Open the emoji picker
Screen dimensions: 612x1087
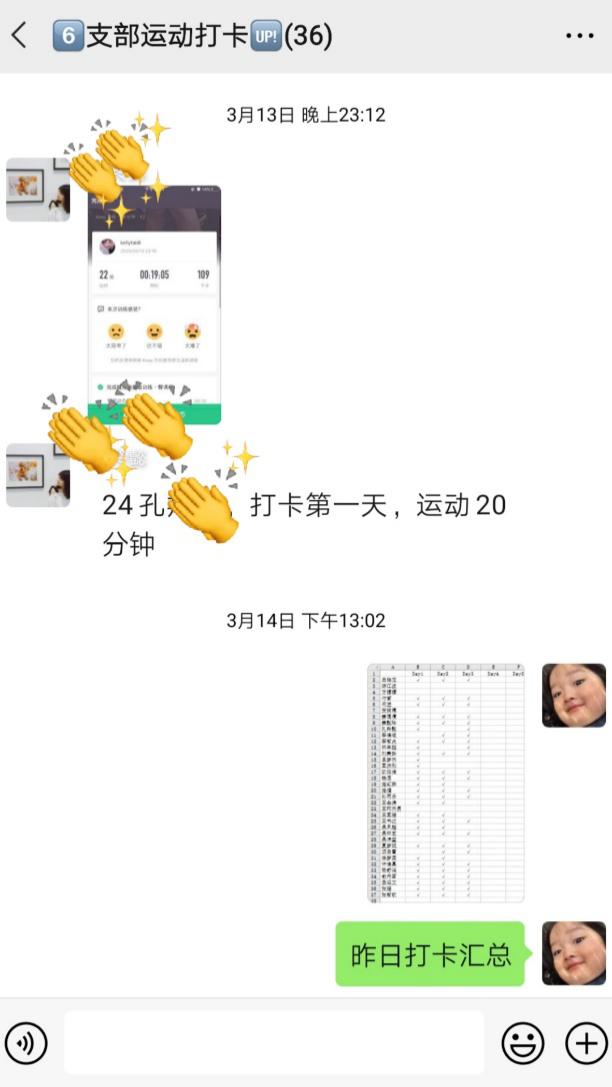(522, 1043)
